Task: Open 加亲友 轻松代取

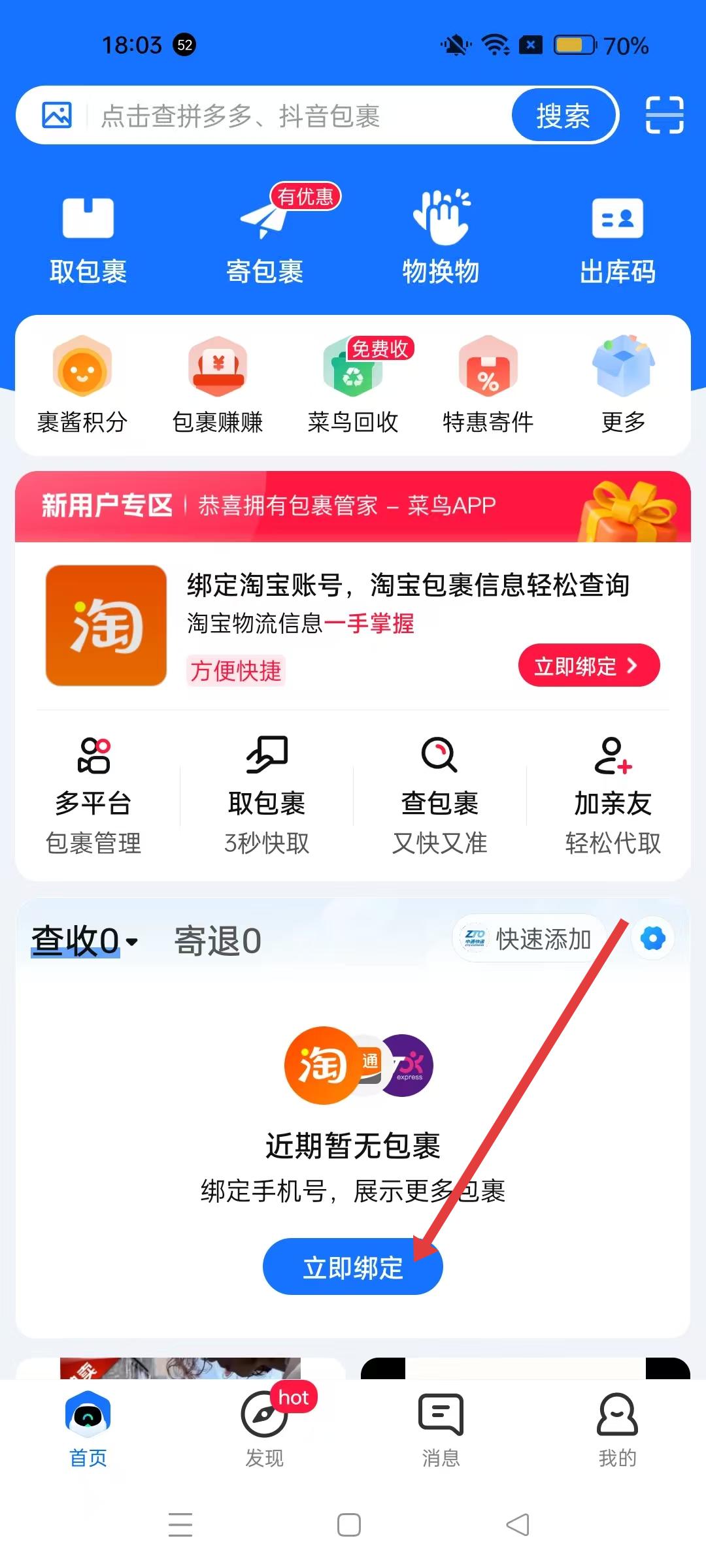Action: [x=613, y=796]
